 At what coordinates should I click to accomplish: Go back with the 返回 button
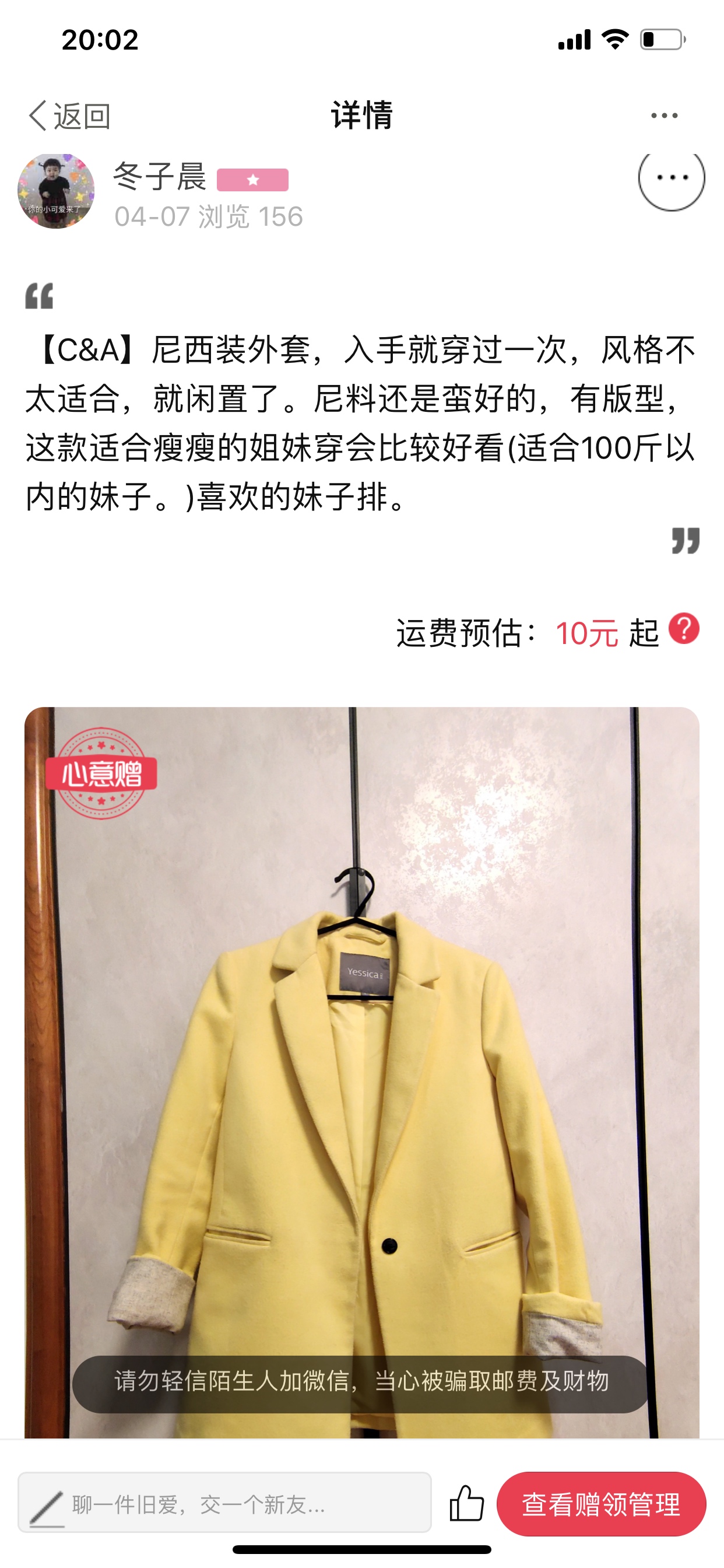coord(69,116)
